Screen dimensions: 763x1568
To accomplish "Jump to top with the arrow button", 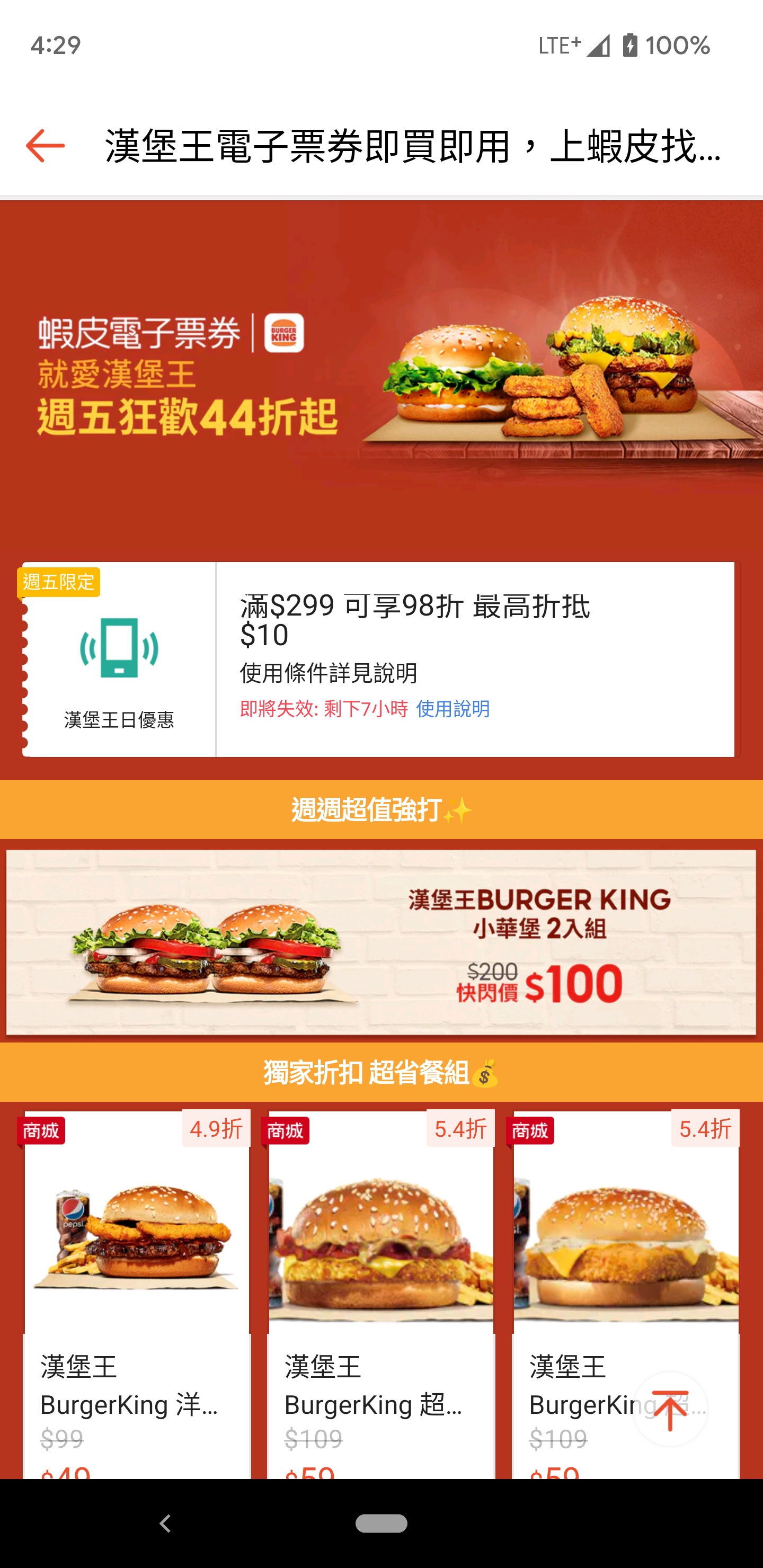I will point(670,1410).
